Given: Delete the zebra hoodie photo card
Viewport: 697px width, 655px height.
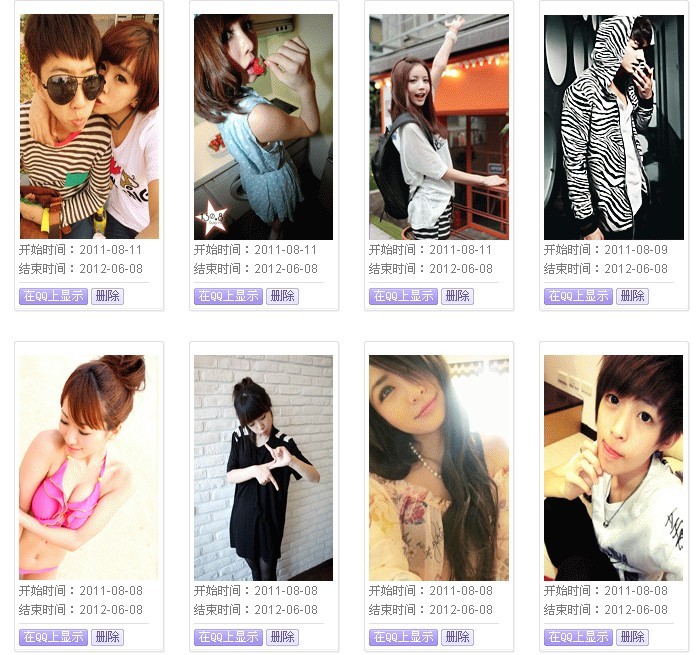Looking at the screenshot, I should (x=632, y=296).
